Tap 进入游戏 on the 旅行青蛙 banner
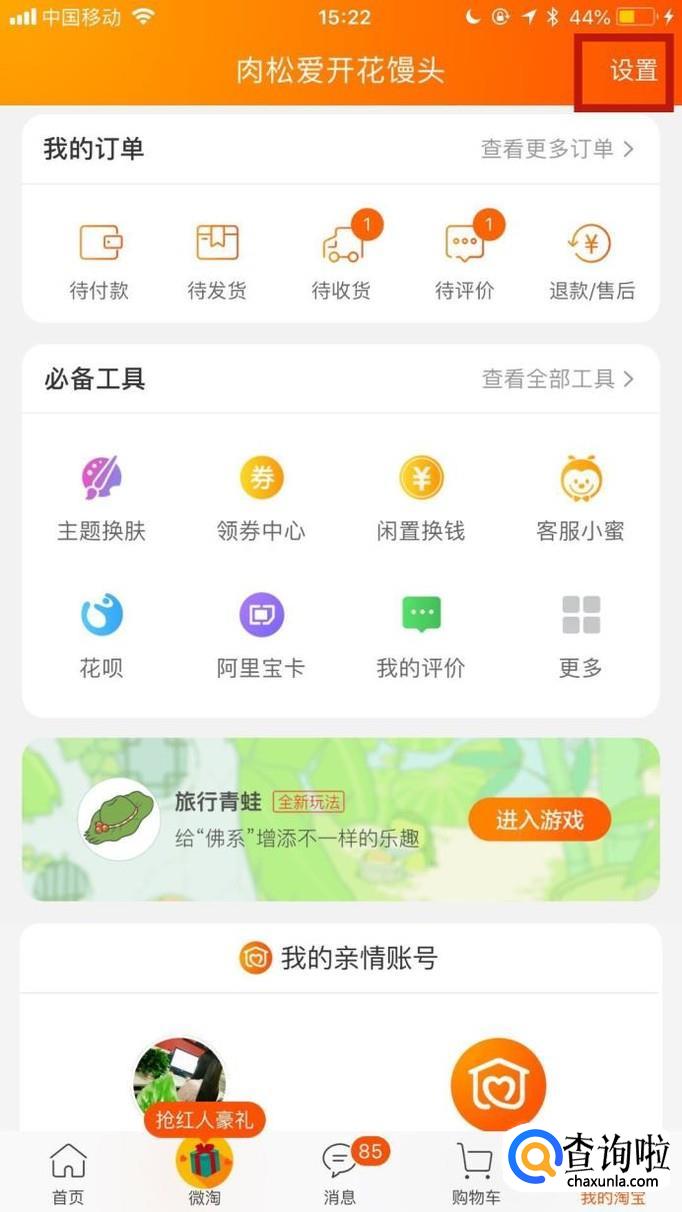The image size is (682, 1212). 539,821
